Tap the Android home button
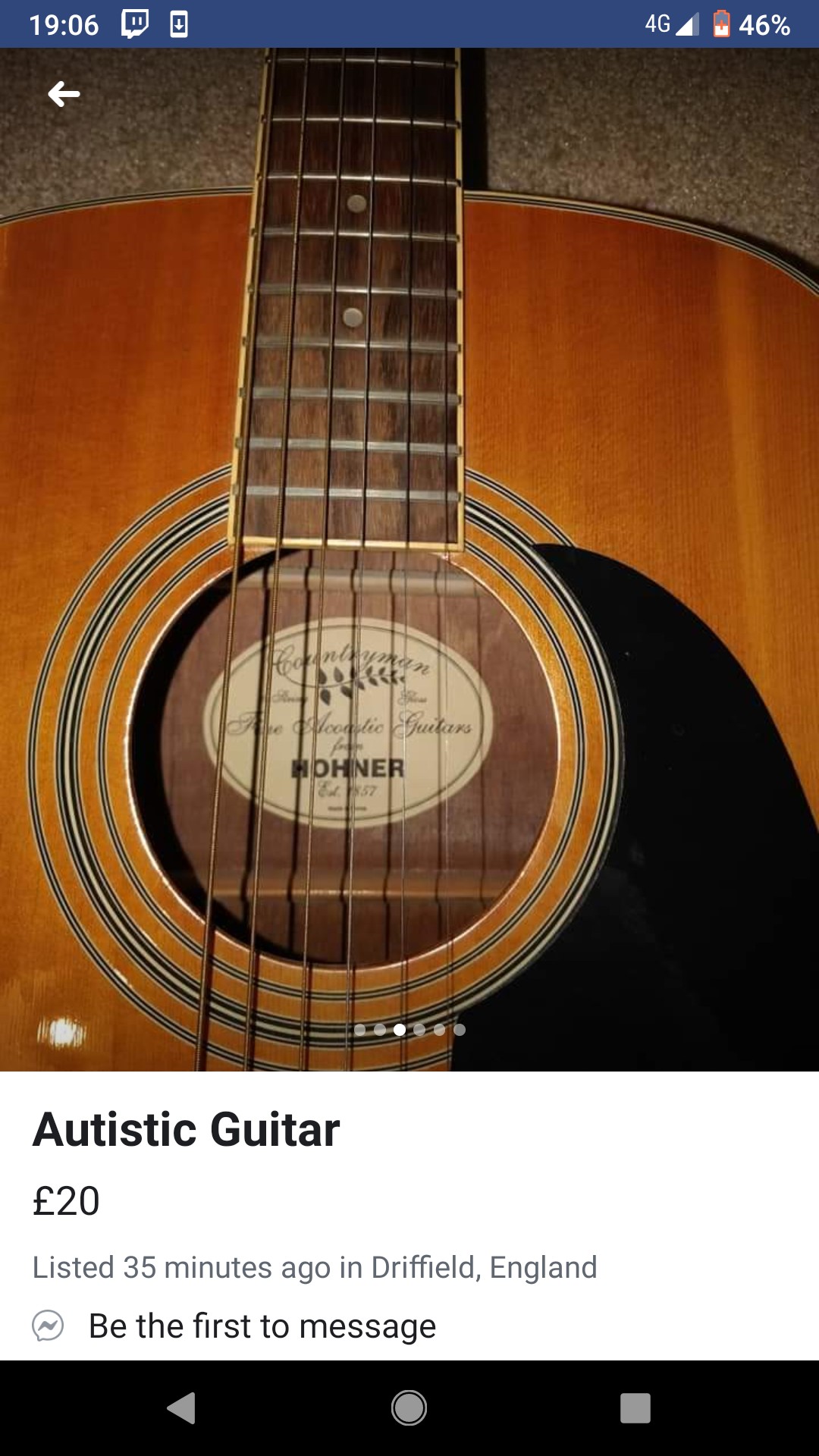This screenshot has width=819, height=1456. (x=409, y=1408)
